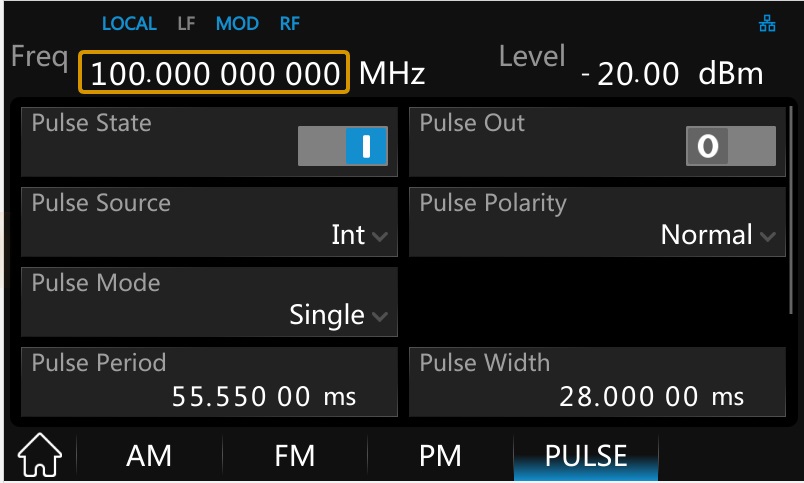Go to the home screen icon

click(x=40, y=458)
